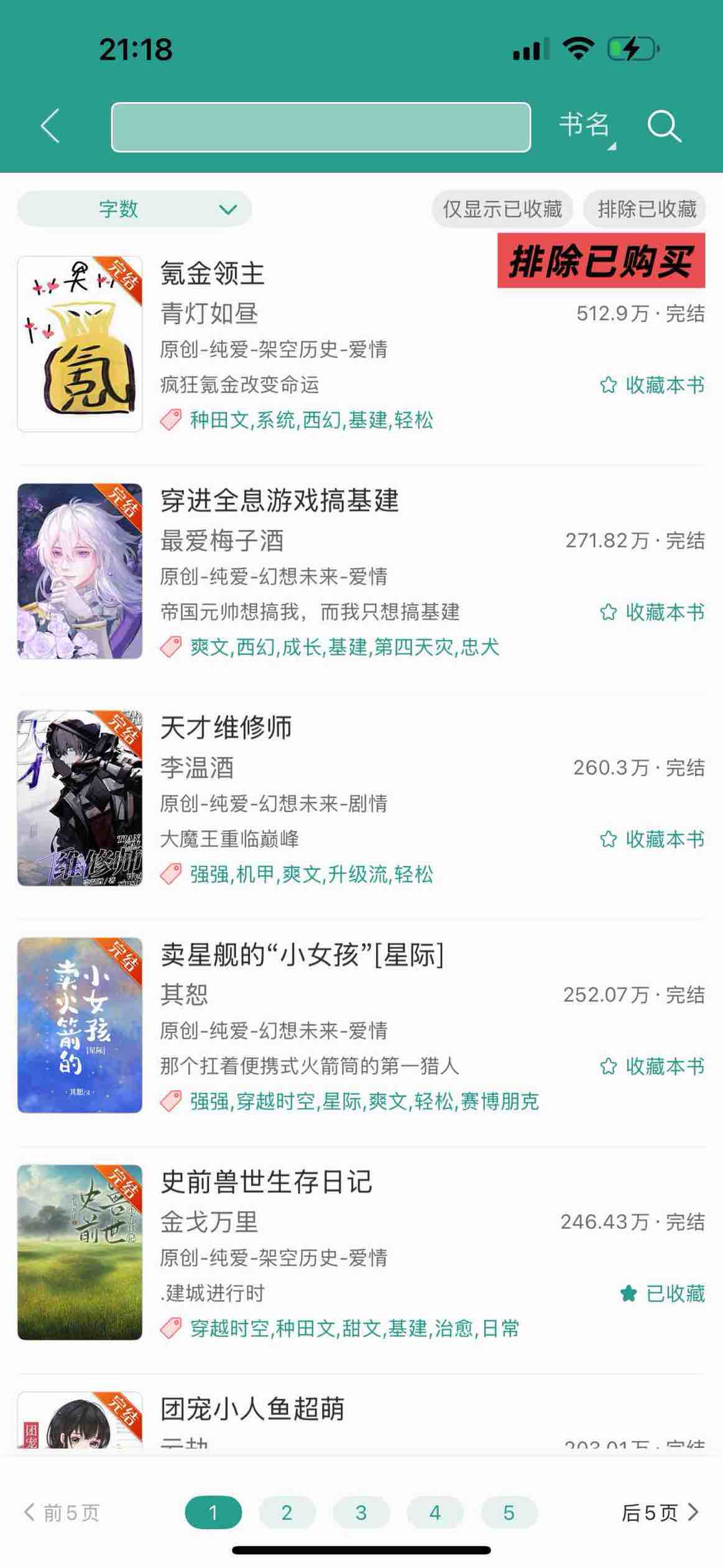The height and width of the screenshot is (1568, 723).
Task: Favorite 氪金领主 with 收藏本书
Action: point(652,385)
